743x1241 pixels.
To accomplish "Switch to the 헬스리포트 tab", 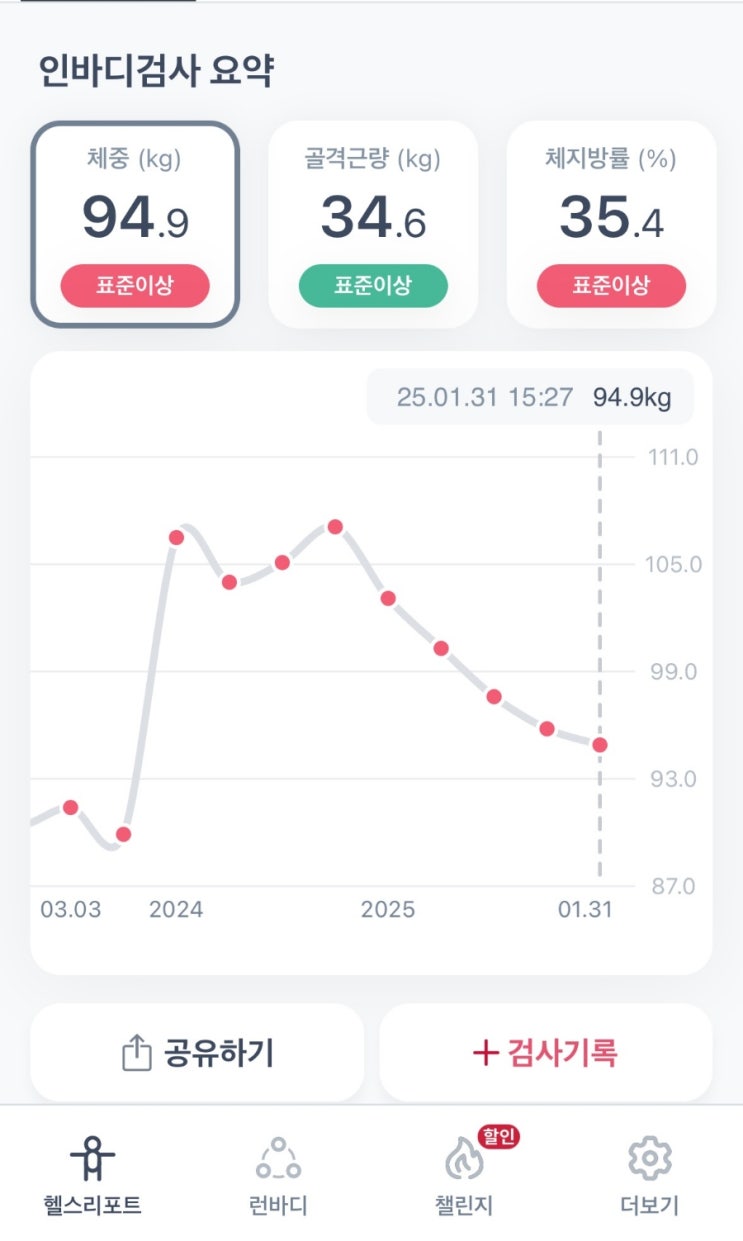I will [x=93, y=1178].
